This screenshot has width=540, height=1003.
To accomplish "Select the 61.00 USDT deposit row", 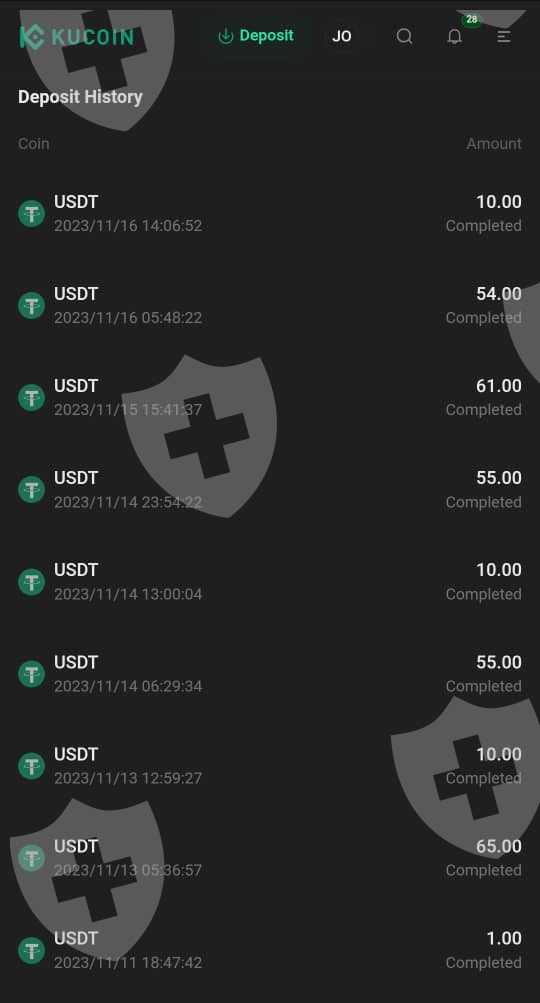I will [270, 398].
